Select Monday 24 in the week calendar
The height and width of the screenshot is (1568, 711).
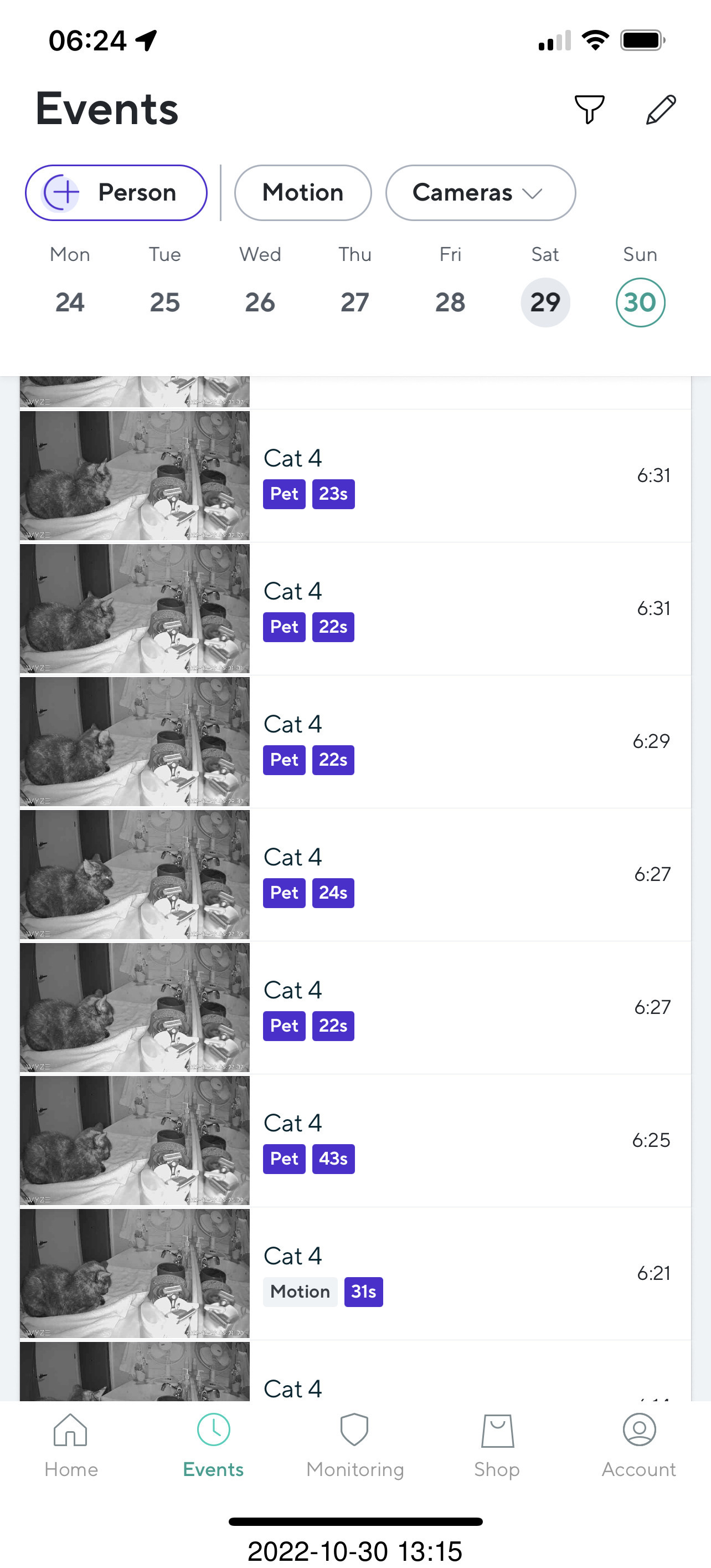click(x=70, y=302)
